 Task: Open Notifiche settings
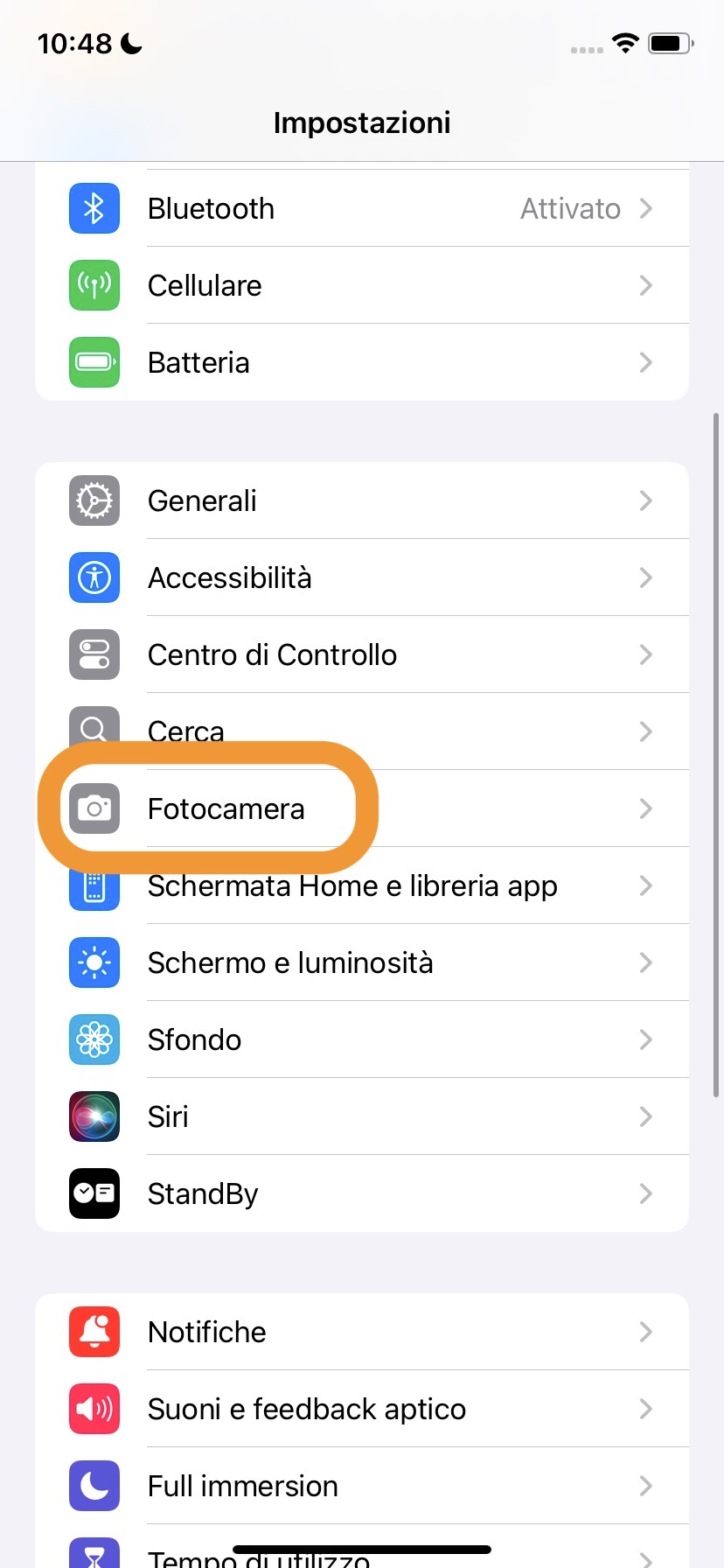pos(361,1332)
